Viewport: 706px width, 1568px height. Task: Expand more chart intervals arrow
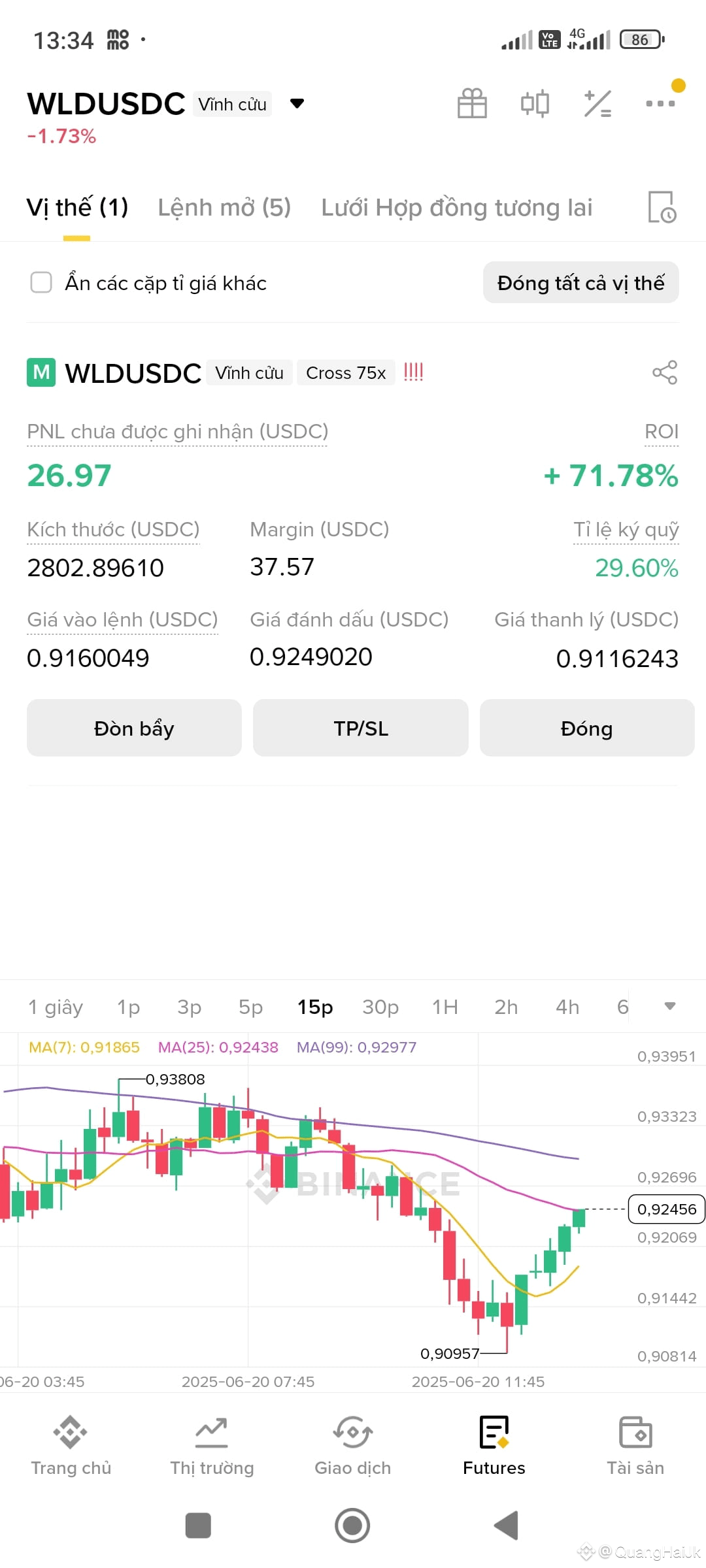tap(669, 1006)
